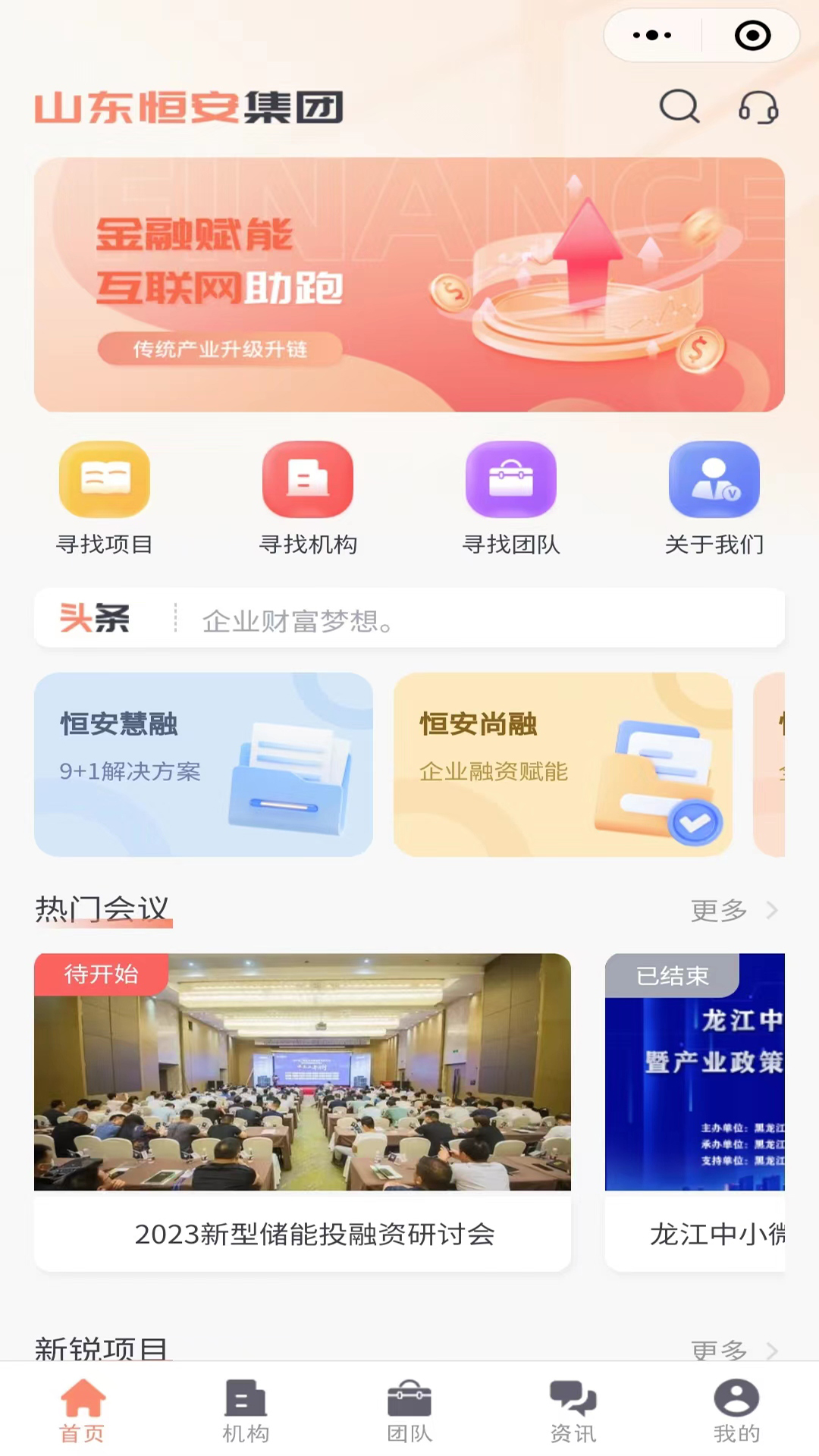This screenshot has height=1456, width=819.
Task: View 更多 under 热门会议
Action: (x=733, y=910)
